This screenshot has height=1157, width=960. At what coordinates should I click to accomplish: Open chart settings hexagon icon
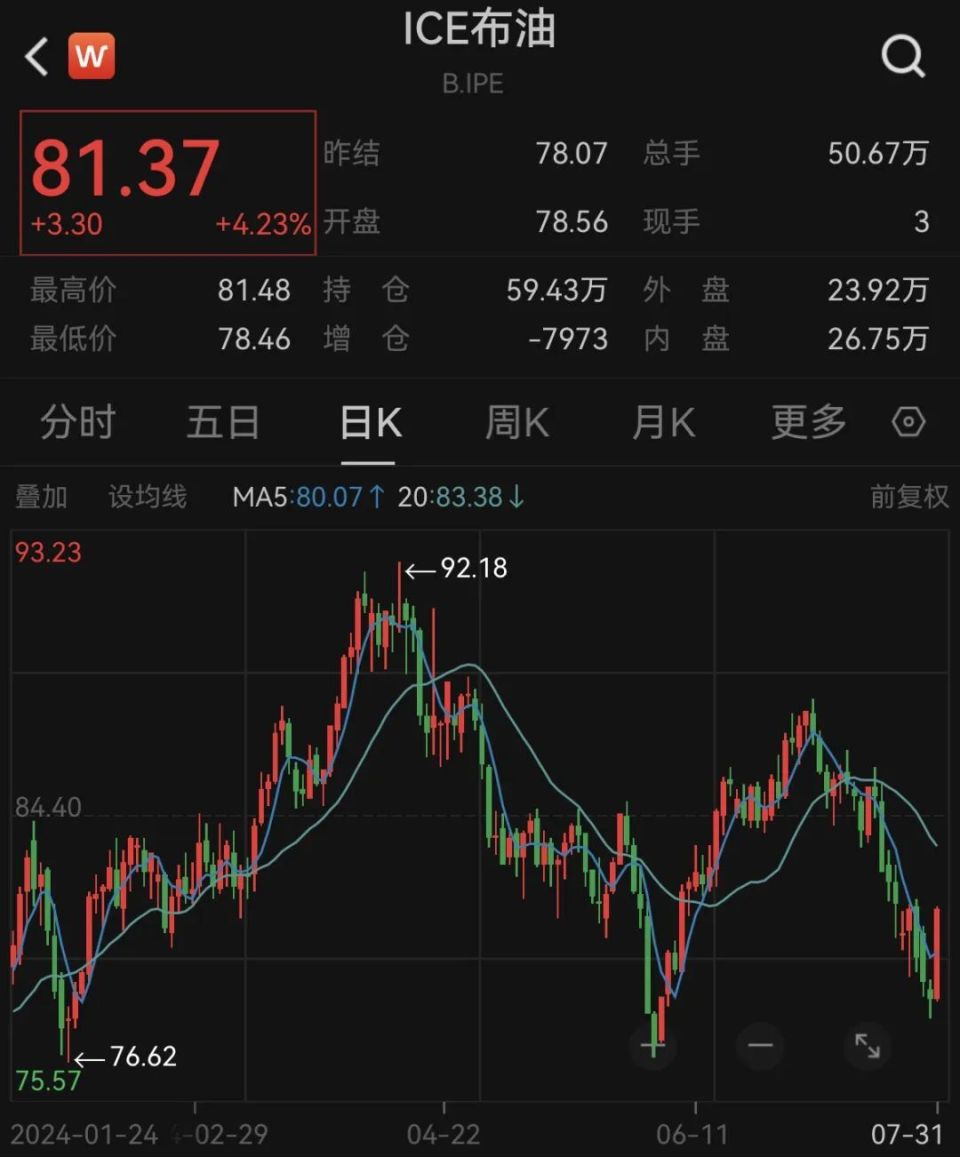tap(908, 423)
